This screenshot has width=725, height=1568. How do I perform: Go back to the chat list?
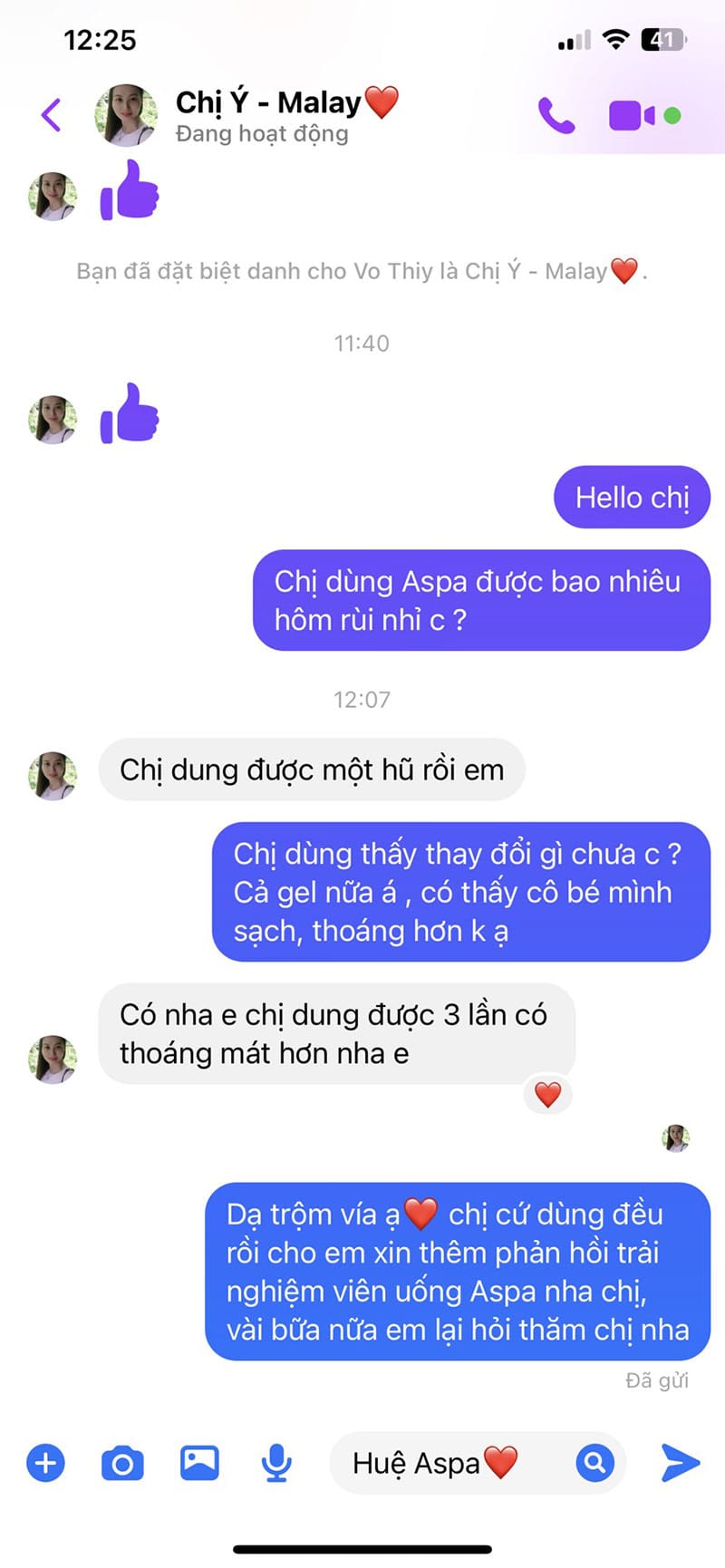coord(52,115)
